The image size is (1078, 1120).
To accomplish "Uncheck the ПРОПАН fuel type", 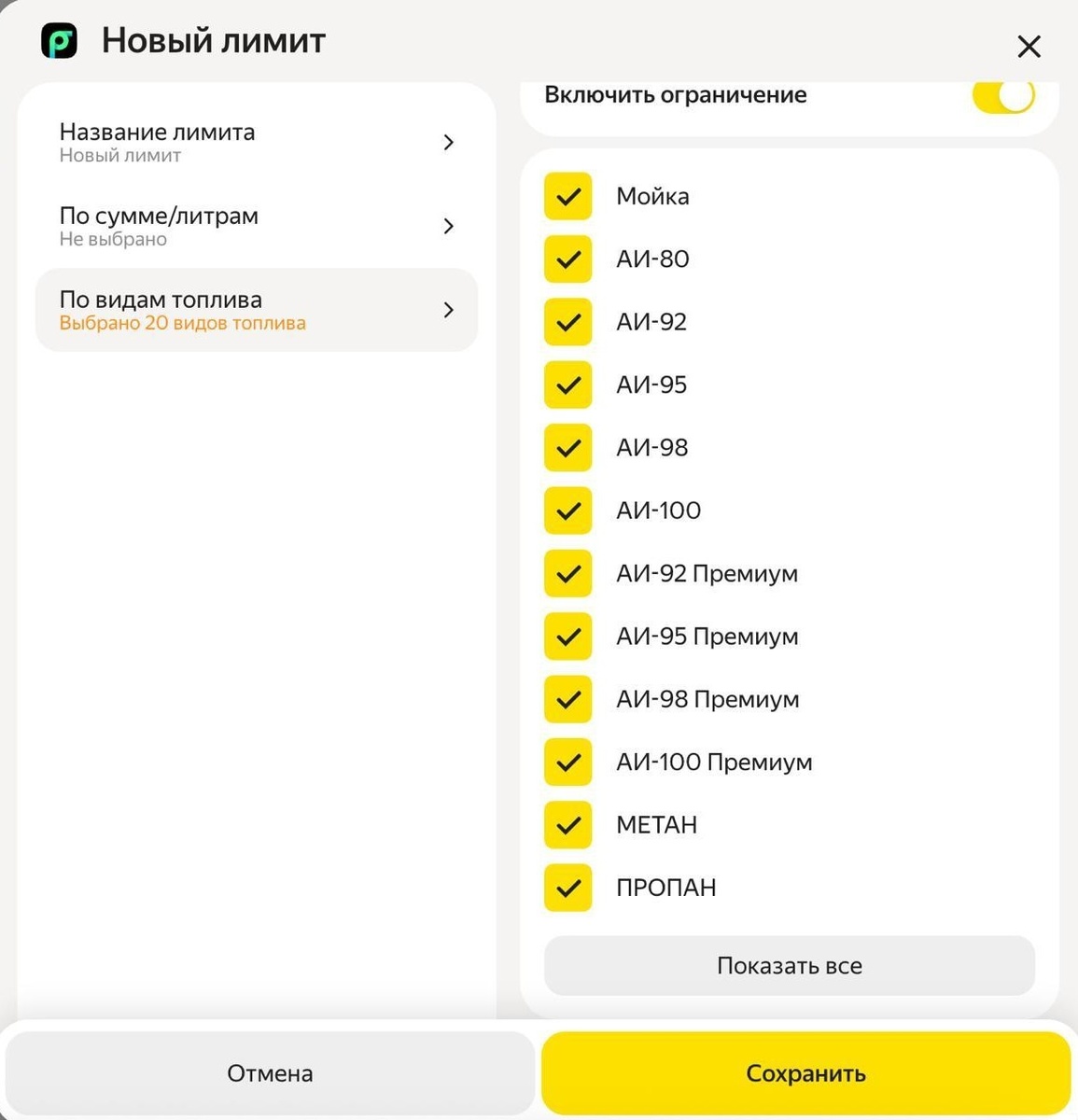I will pos(567,888).
